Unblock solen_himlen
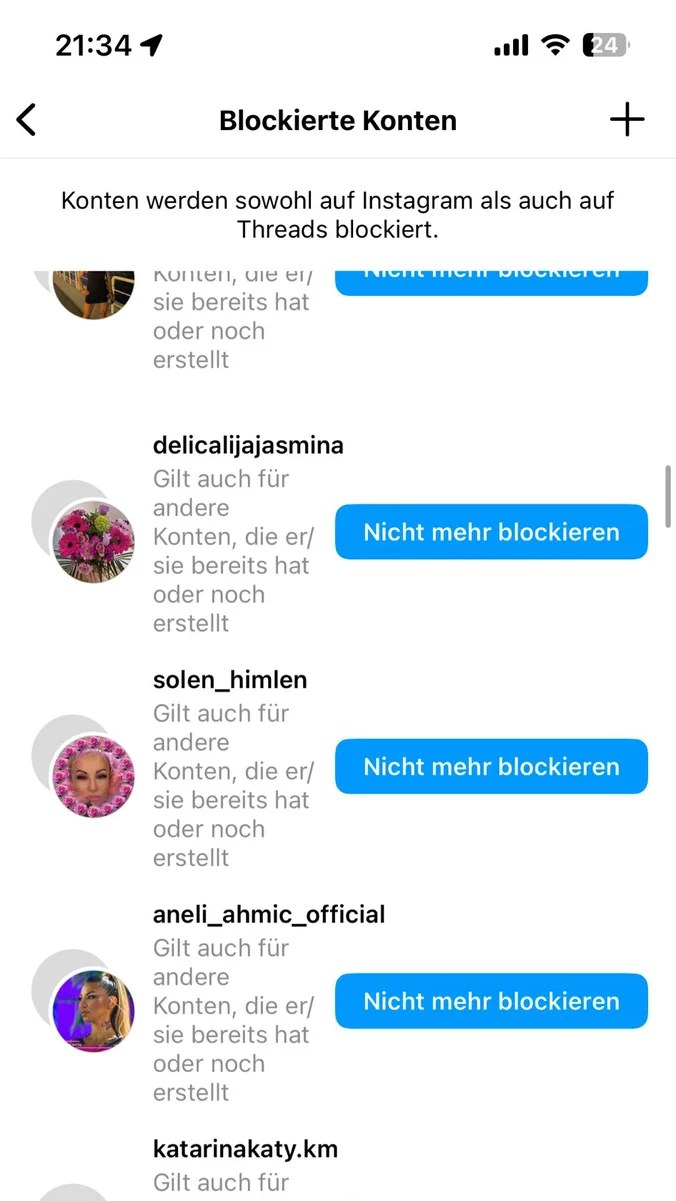The height and width of the screenshot is (1201, 676). (x=491, y=767)
